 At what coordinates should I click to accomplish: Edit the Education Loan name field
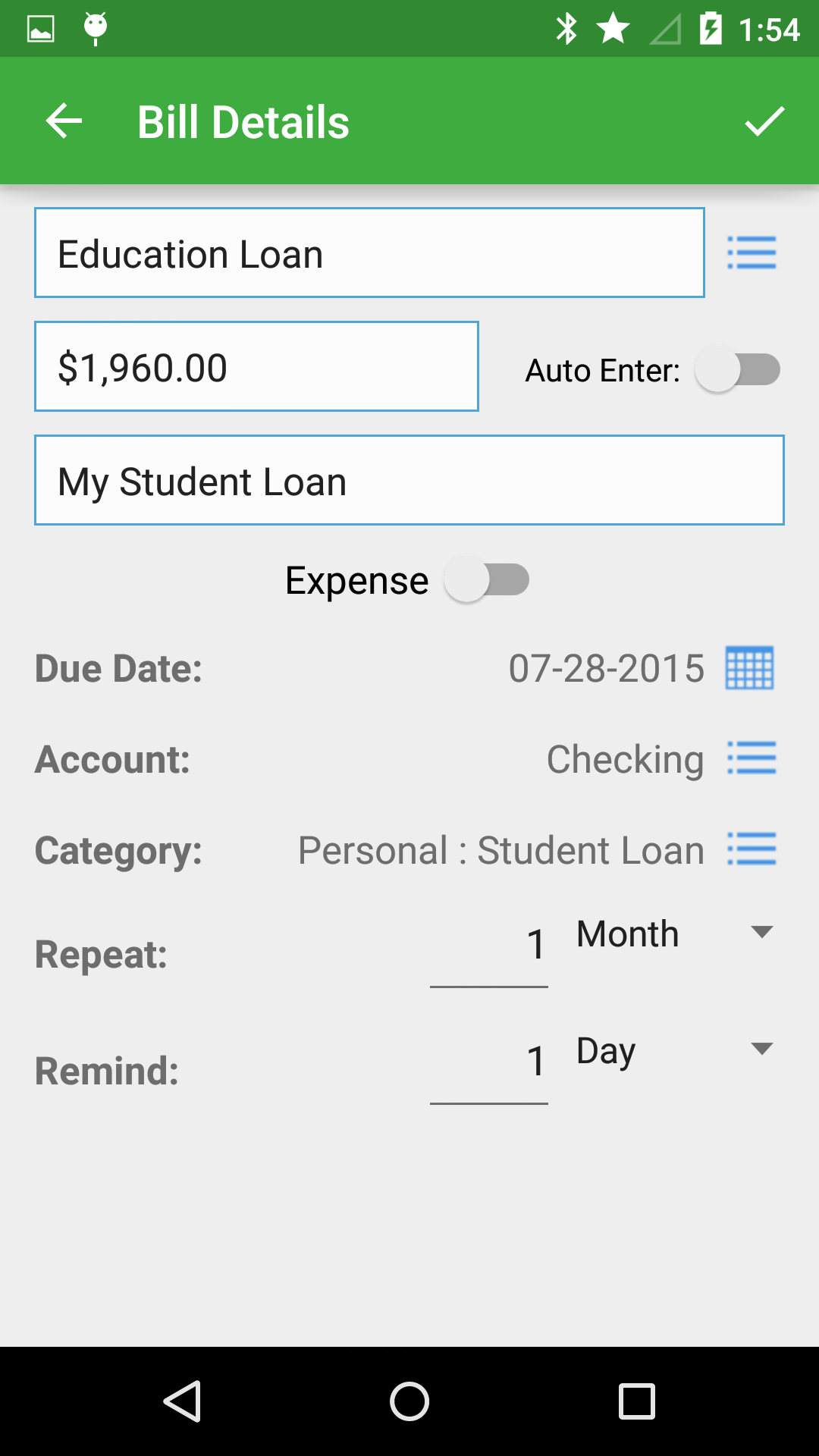click(369, 253)
